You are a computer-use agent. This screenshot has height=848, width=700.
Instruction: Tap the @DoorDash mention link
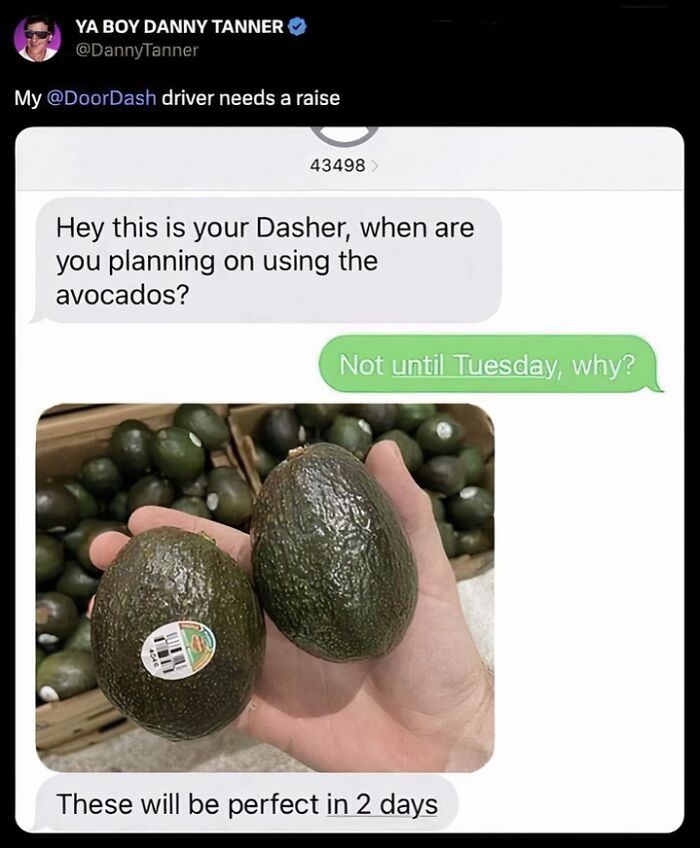(102, 98)
